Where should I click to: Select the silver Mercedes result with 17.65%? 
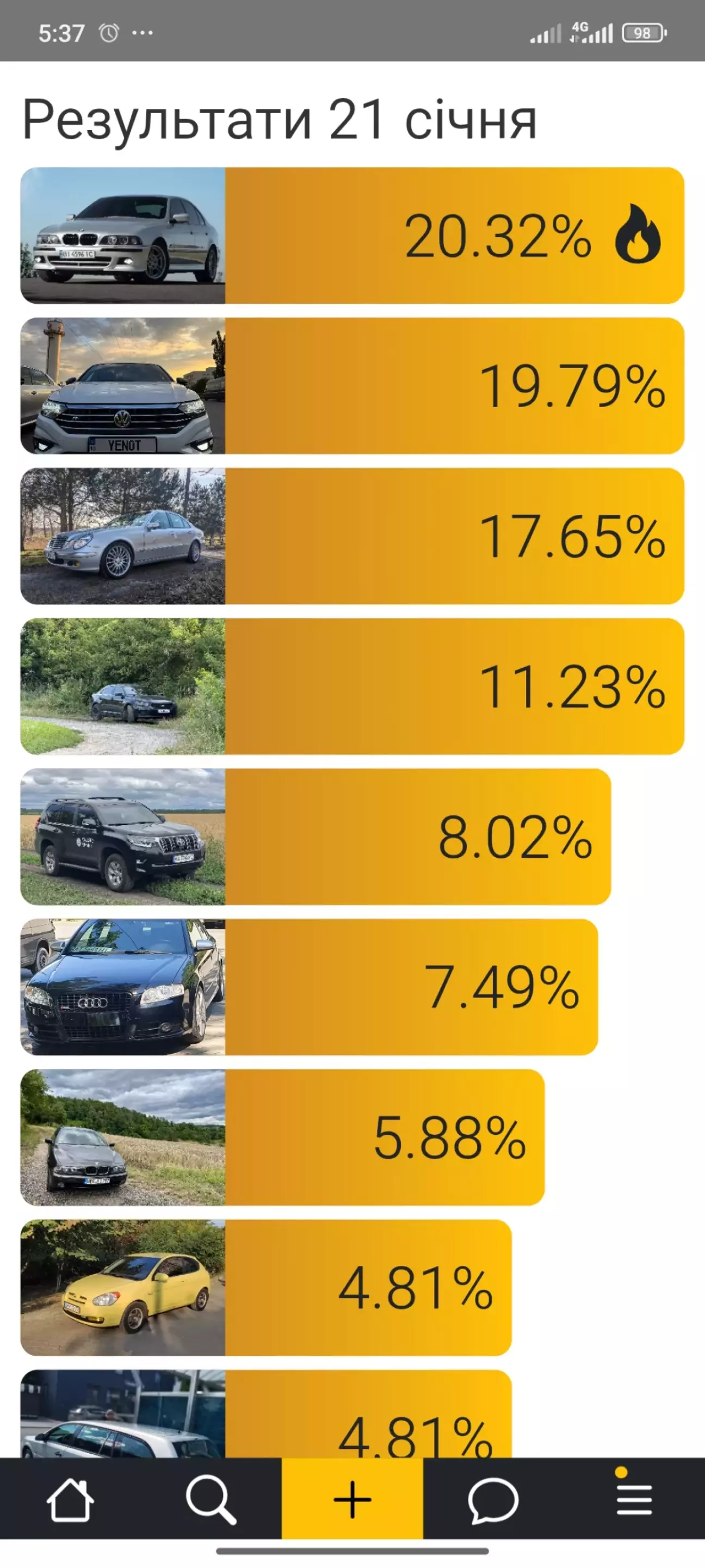[352, 536]
